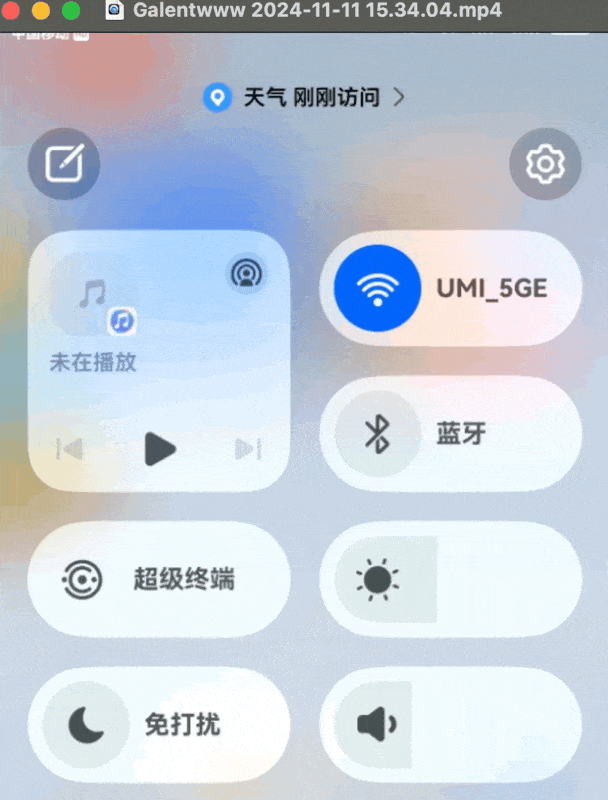Close the video window with red button
Screen dimensions: 608x800
[x=13, y=12]
